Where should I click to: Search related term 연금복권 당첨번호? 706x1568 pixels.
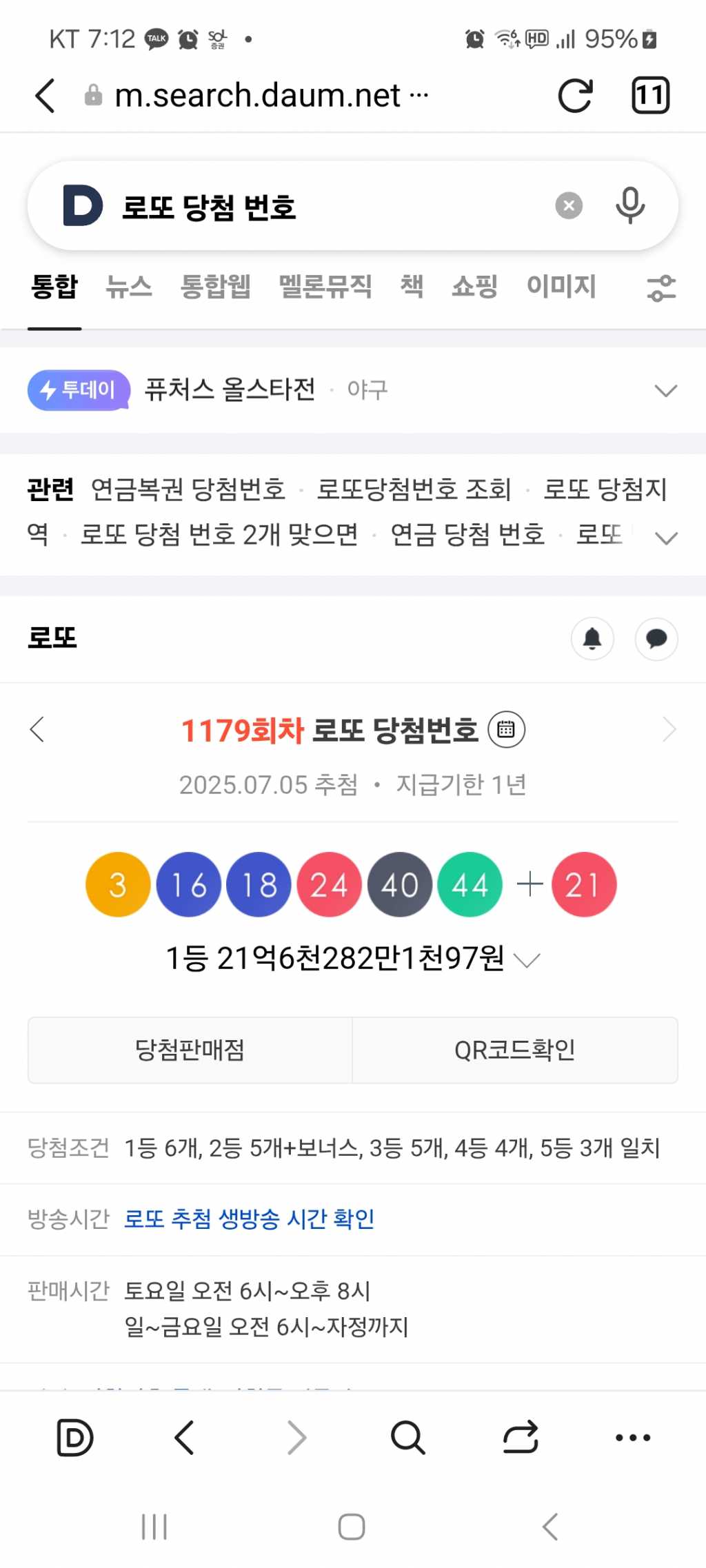point(188,489)
